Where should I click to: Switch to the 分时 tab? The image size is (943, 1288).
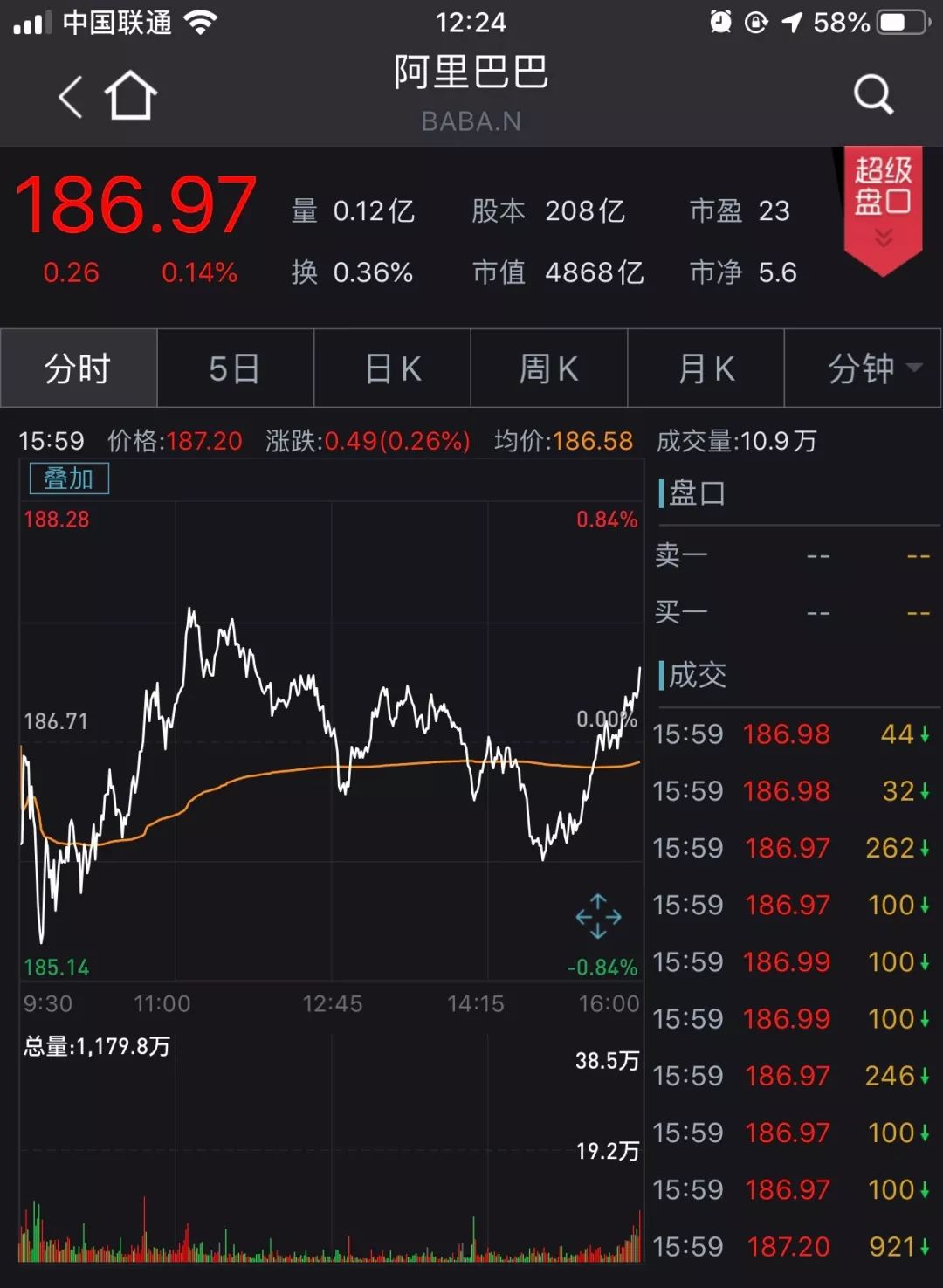79,368
